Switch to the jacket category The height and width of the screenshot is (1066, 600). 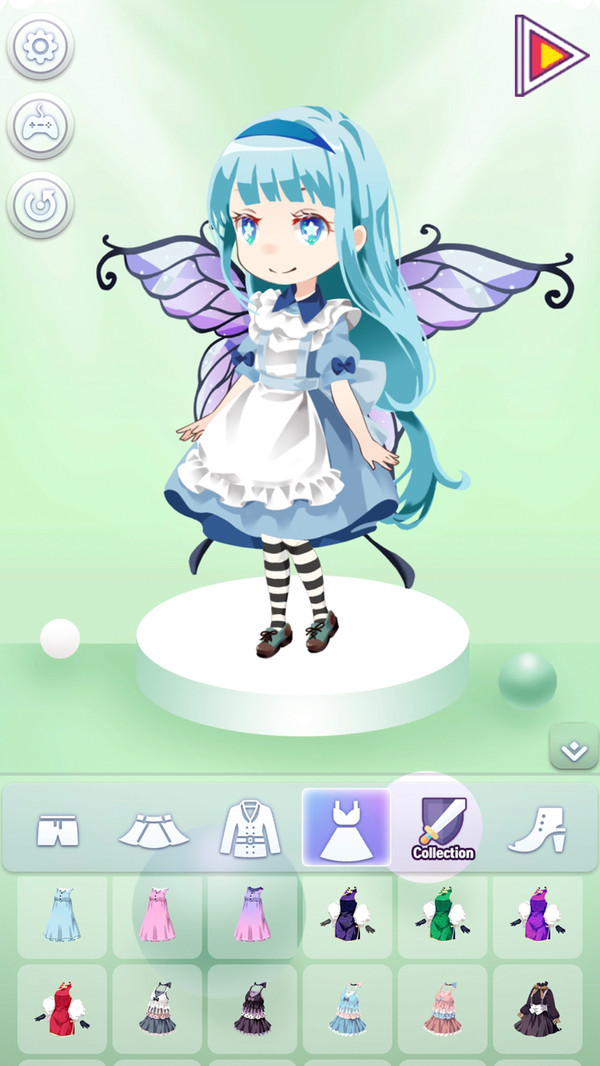coord(250,828)
